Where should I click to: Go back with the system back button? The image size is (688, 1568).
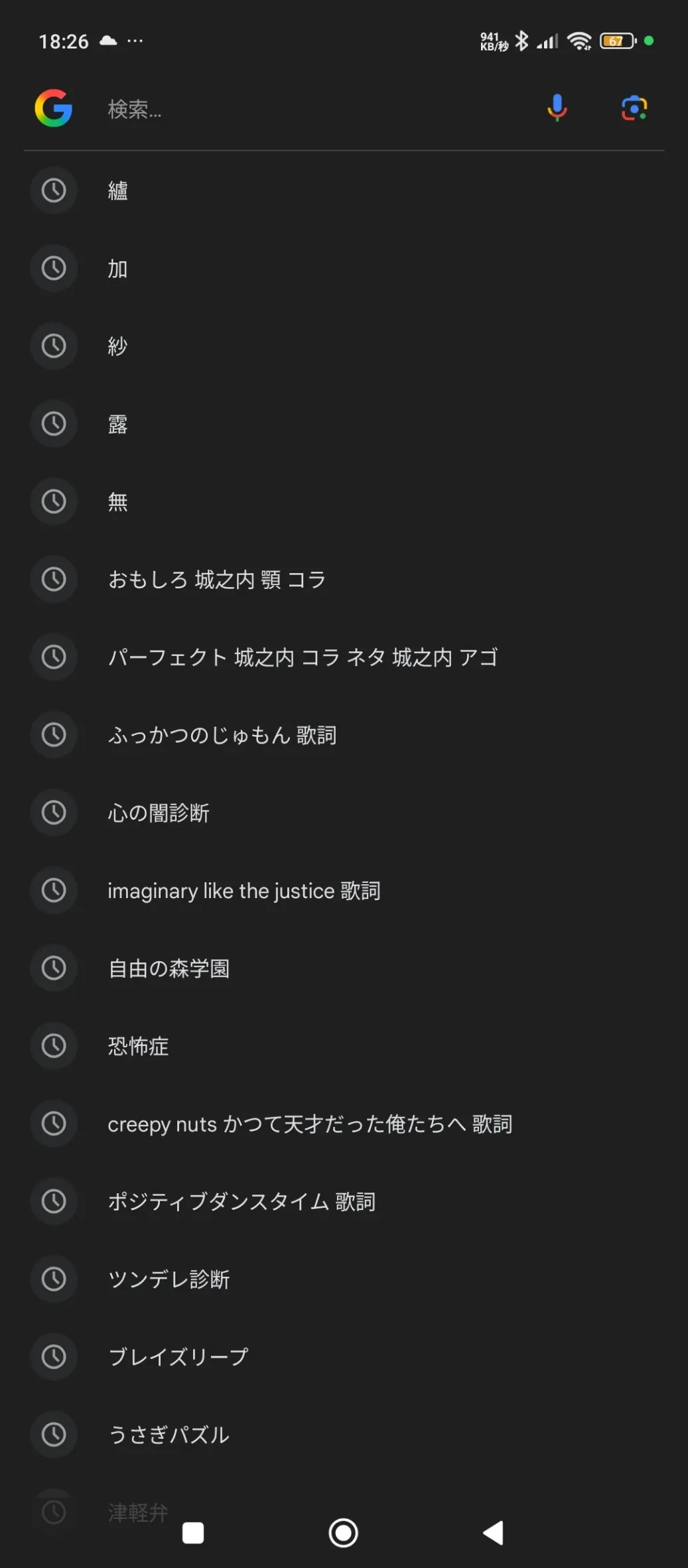click(494, 1532)
